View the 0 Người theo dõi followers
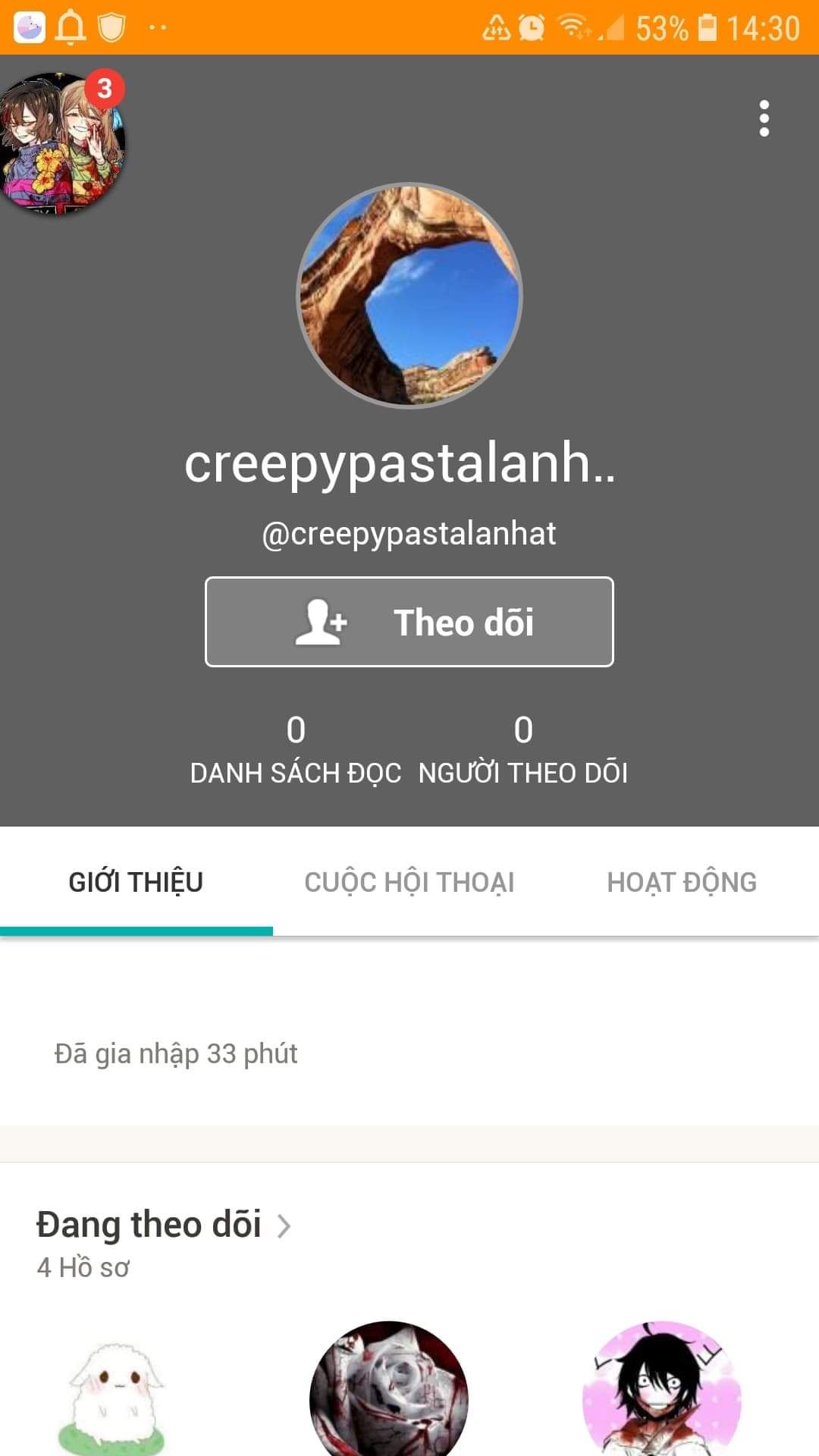This screenshot has height=1456, width=819. 523,749
